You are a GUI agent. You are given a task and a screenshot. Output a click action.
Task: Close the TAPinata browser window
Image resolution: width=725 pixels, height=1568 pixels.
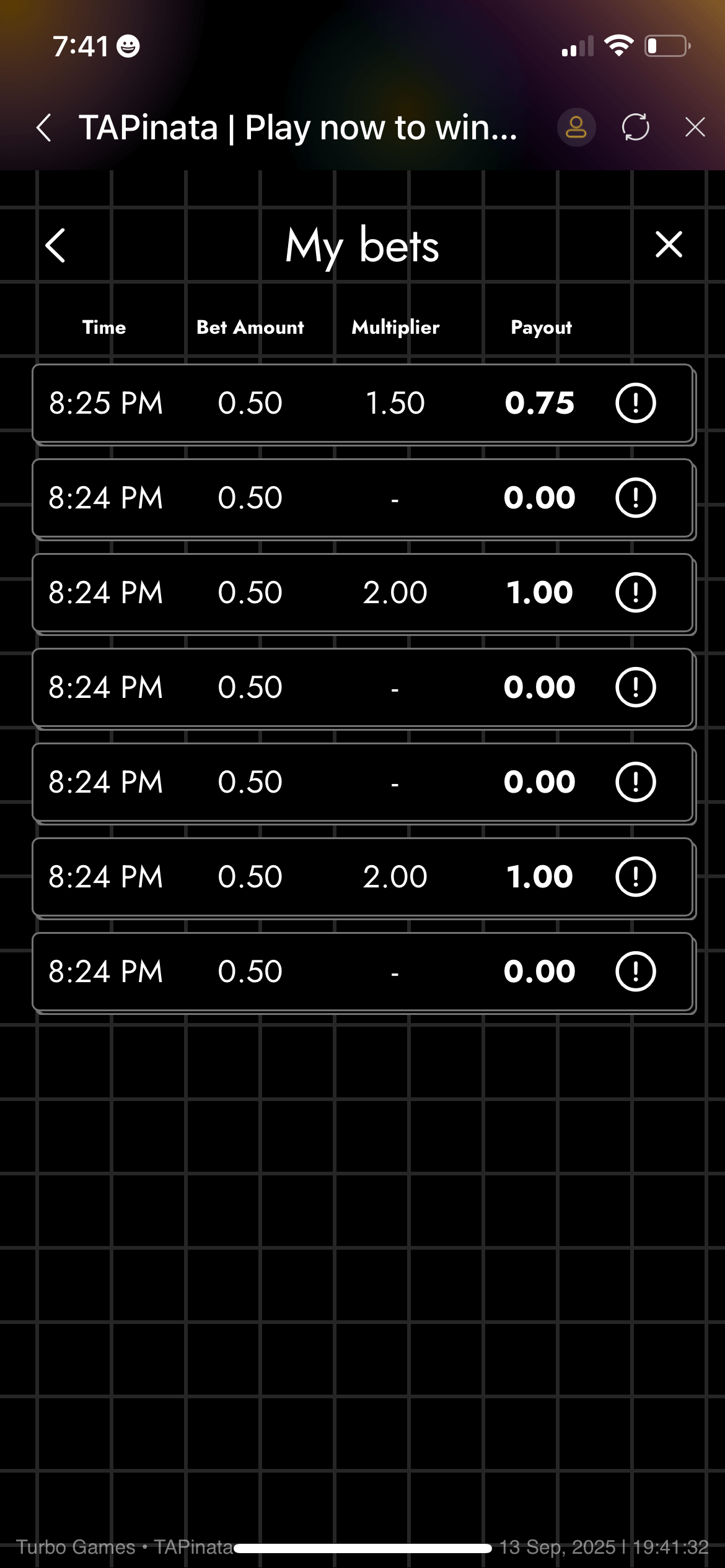pos(695,128)
